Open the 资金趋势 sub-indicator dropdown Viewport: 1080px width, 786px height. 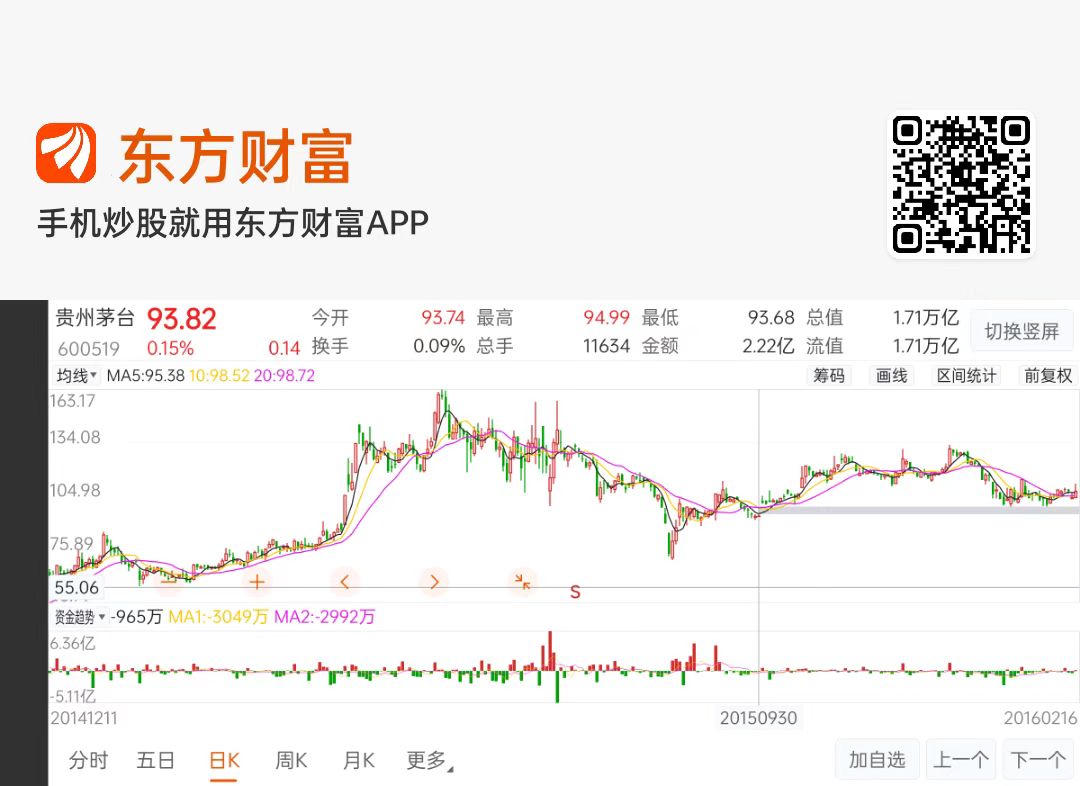pyautogui.click(x=80, y=617)
